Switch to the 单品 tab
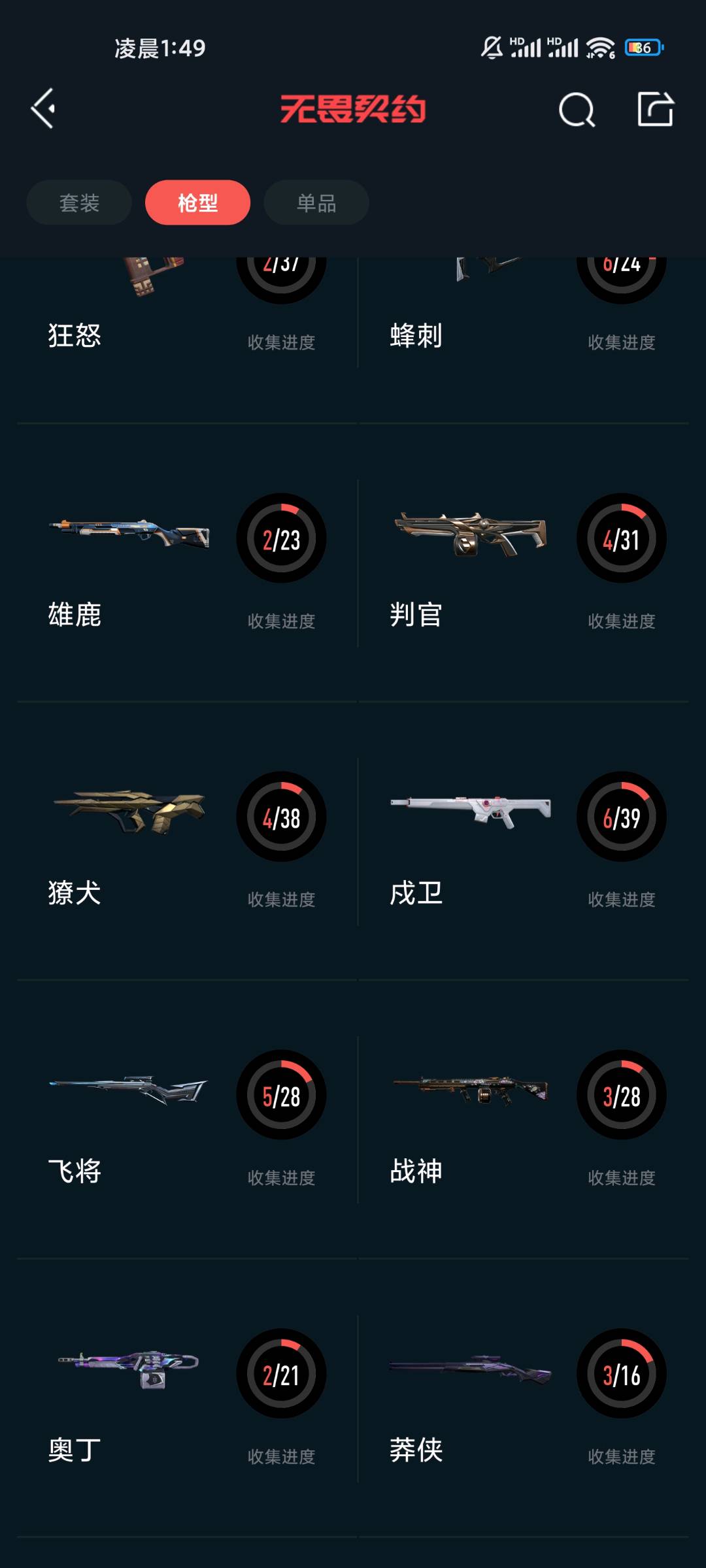Screen dimensions: 706x1568 click(316, 203)
